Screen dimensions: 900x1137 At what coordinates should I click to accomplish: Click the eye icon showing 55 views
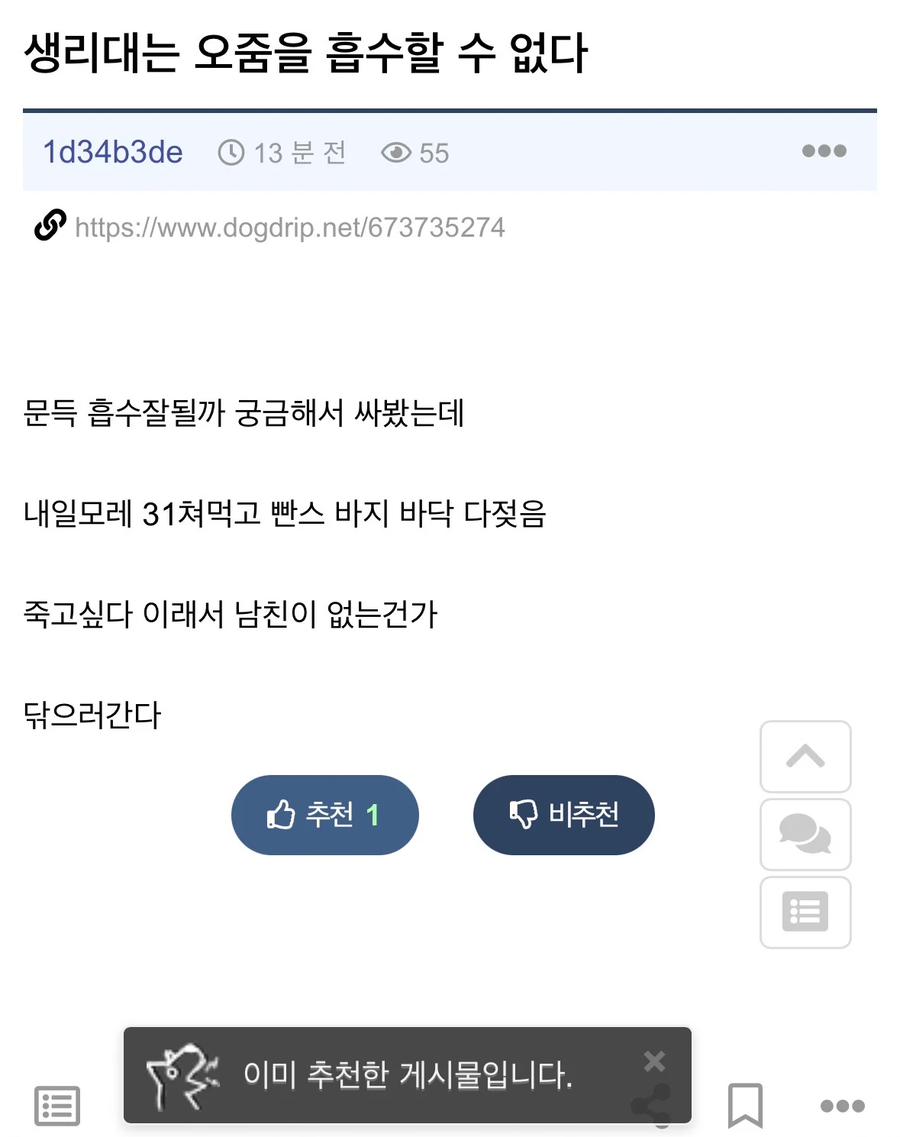click(397, 152)
